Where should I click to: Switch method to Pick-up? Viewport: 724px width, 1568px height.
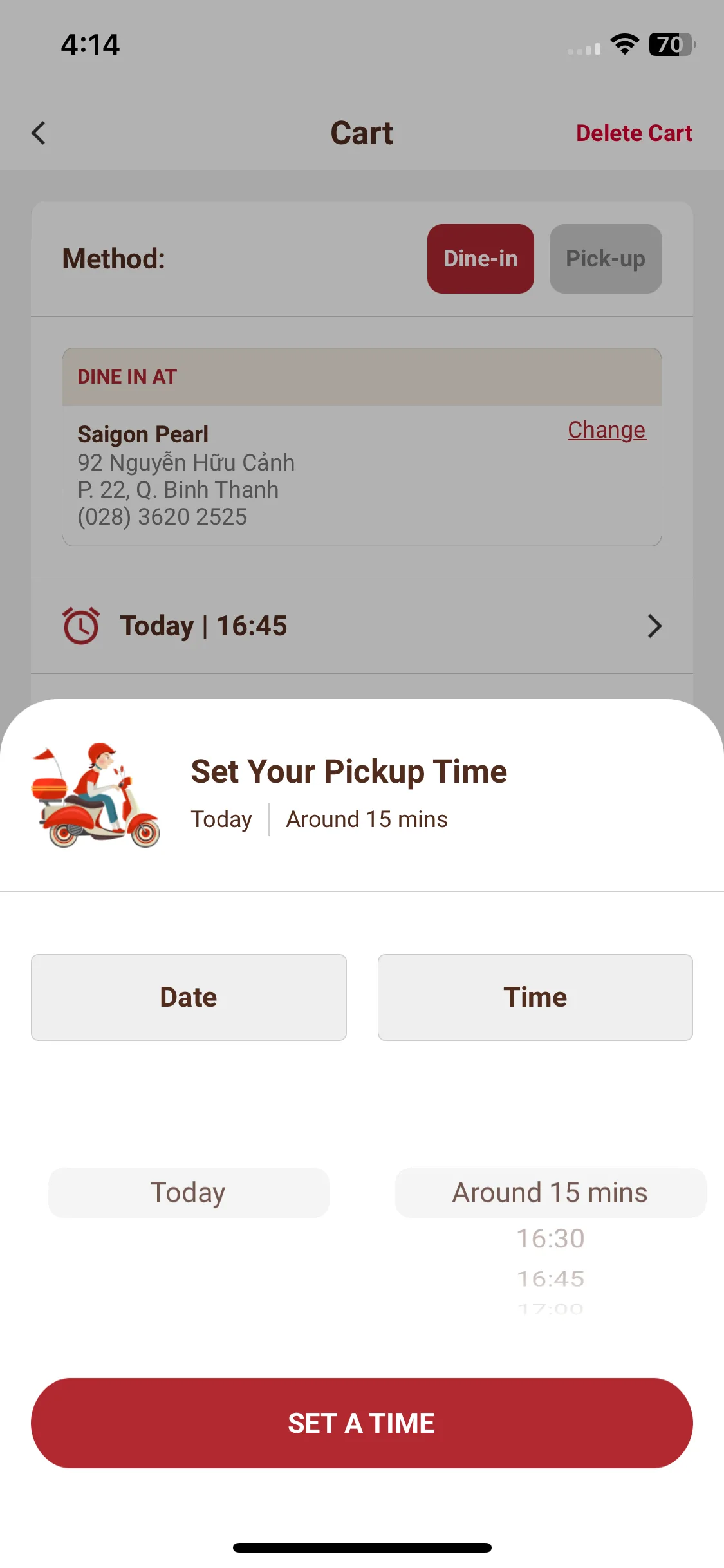(605, 259)
